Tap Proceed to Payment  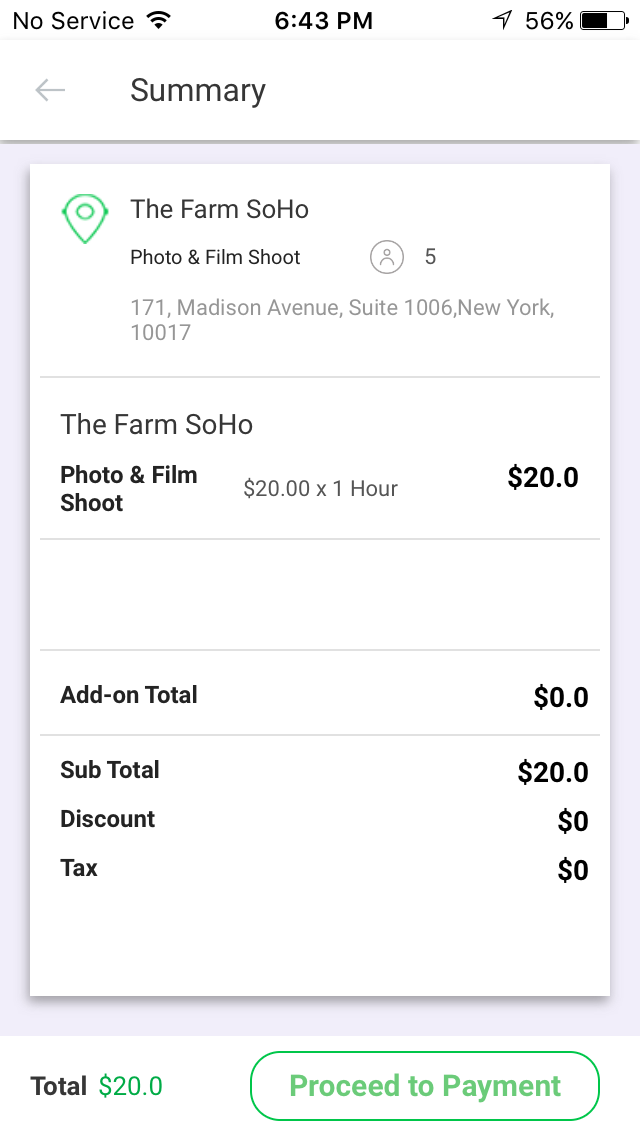[x=425, y=1085]
